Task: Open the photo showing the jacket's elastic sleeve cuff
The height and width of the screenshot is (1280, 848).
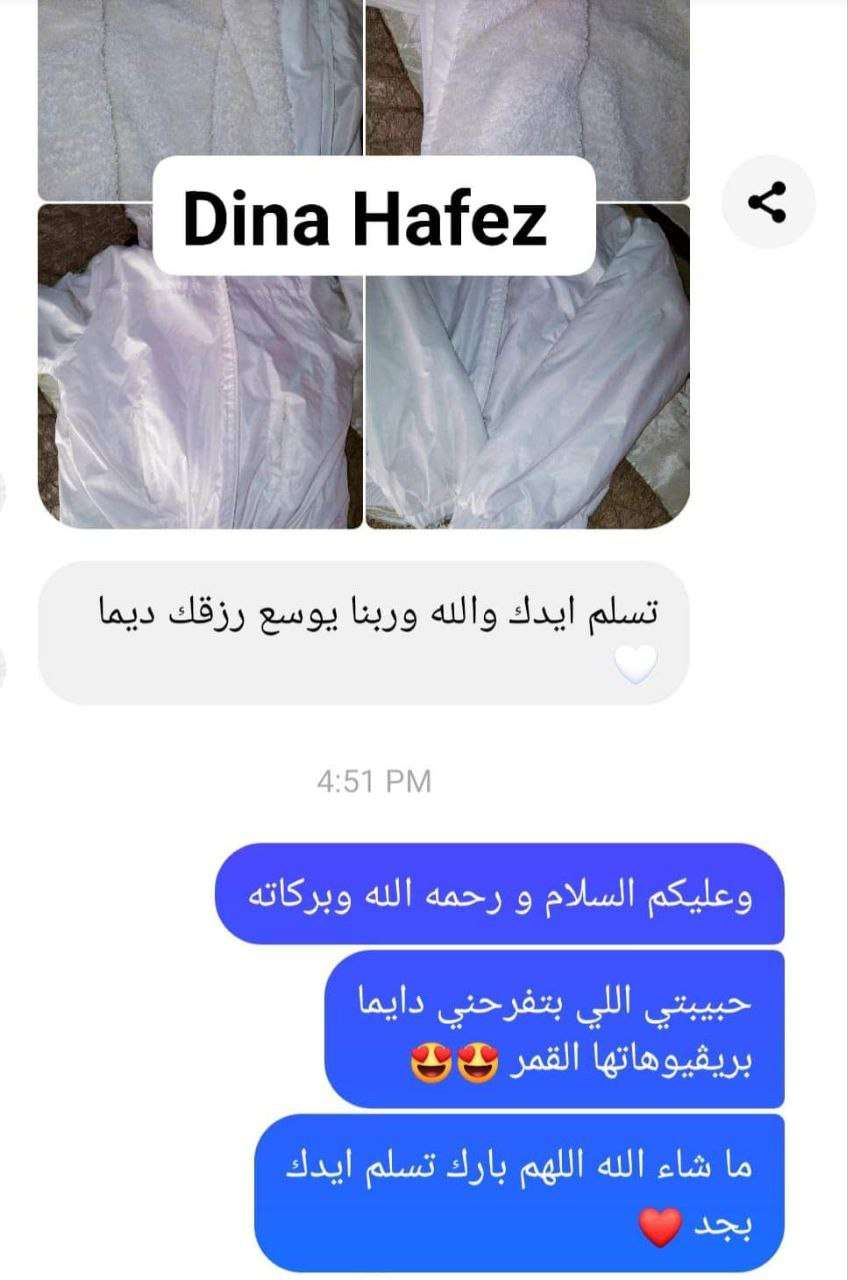Action: point(527,400)
